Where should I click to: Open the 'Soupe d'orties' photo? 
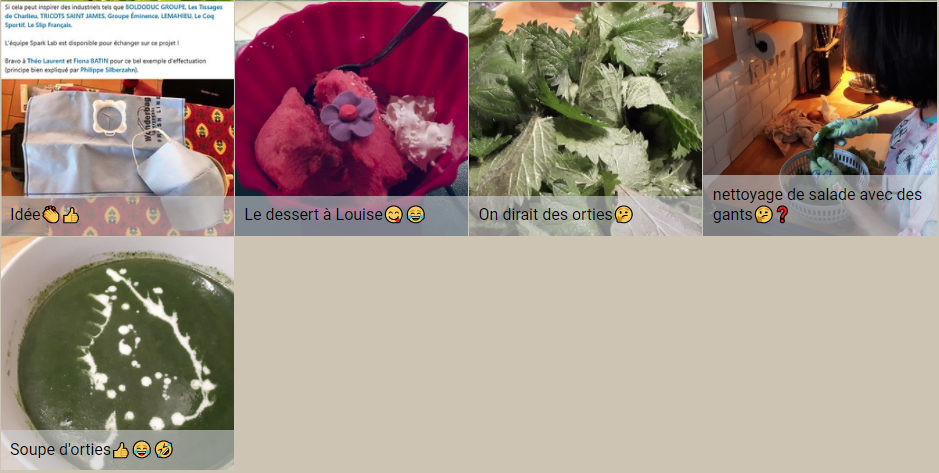(x=117, y=352)
